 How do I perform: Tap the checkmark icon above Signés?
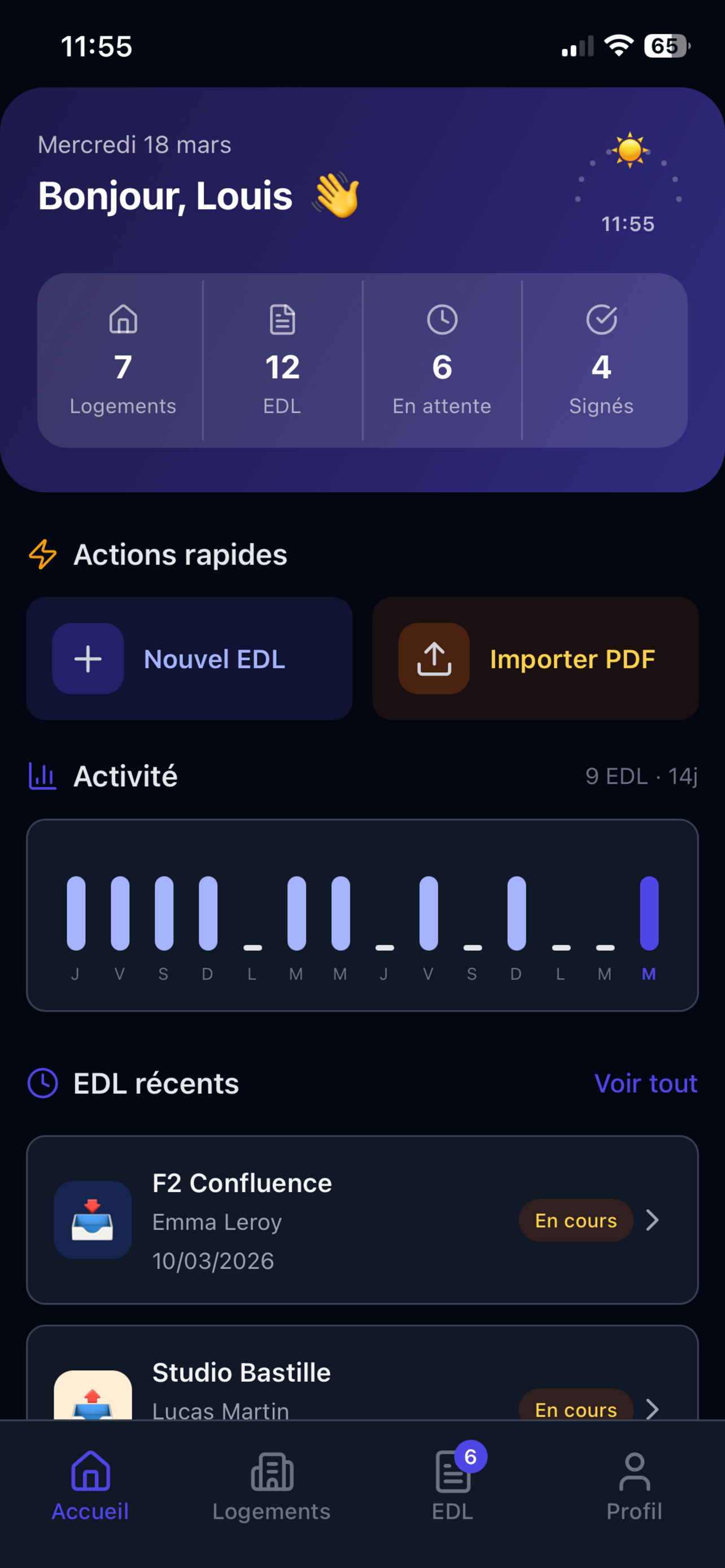click(602, 318)
